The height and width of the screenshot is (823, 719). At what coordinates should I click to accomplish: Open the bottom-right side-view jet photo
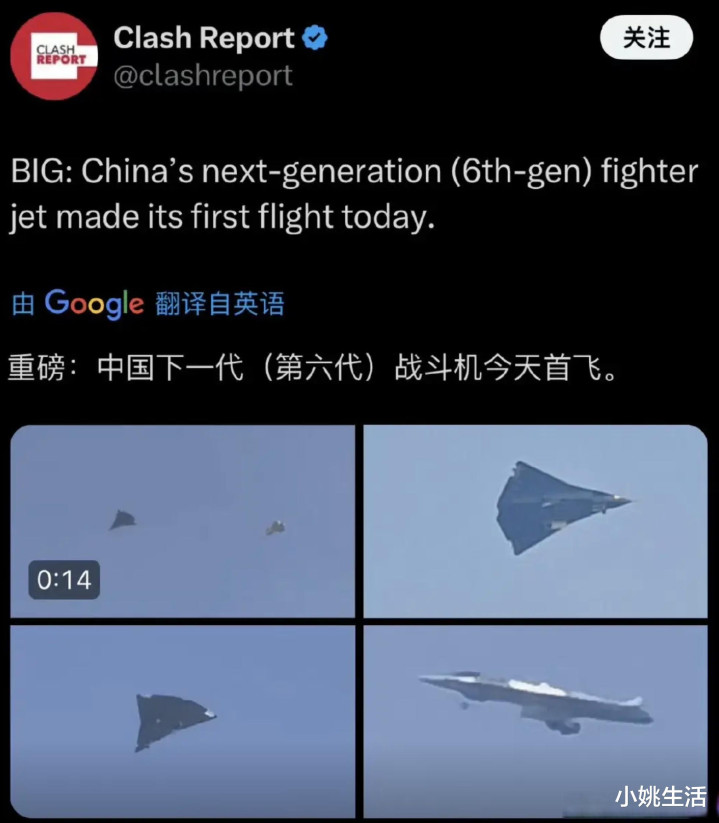pyautogui.click(x=535, y=720)
